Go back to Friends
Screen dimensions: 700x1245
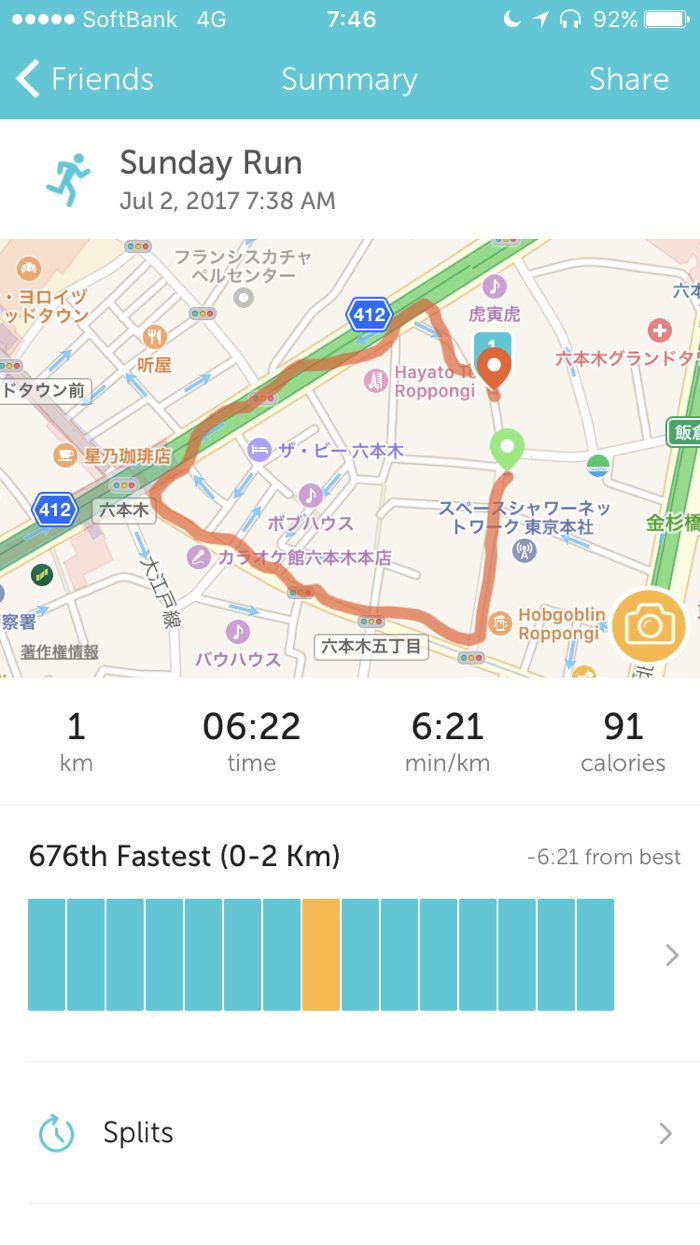pos(85,79)
